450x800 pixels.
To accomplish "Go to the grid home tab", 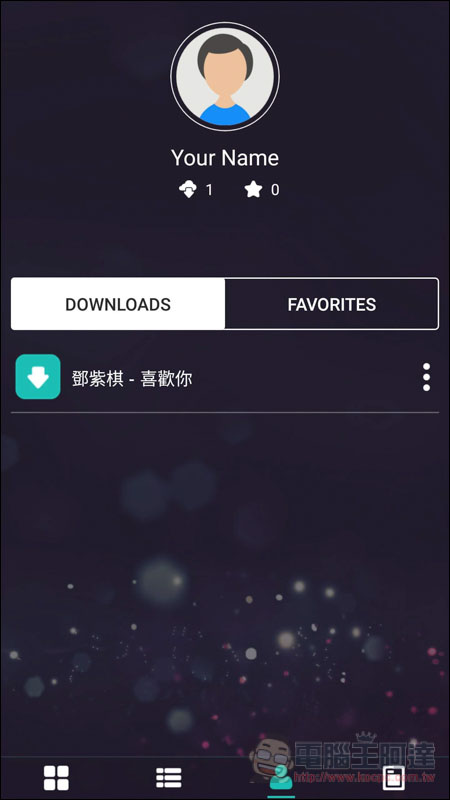I will click(x=56, y=778).
